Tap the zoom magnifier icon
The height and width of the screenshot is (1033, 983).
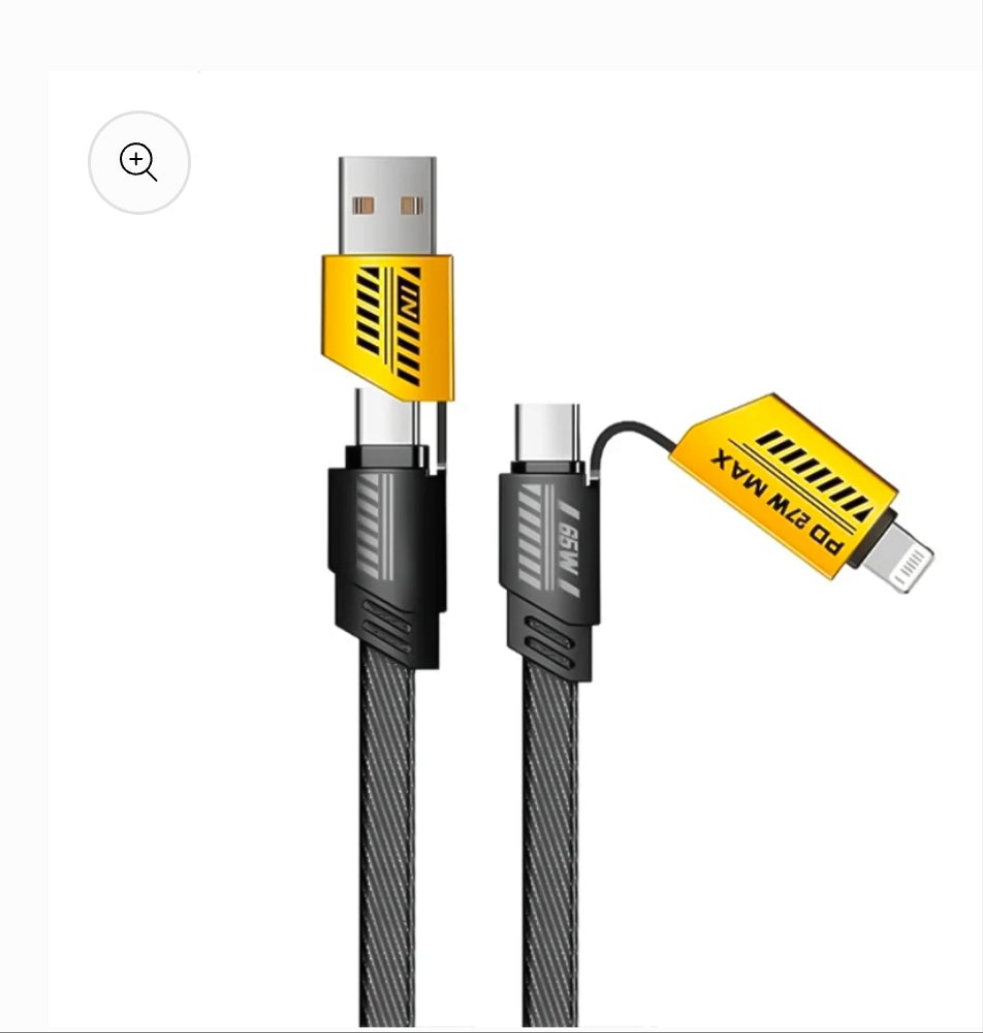[139, 162]
